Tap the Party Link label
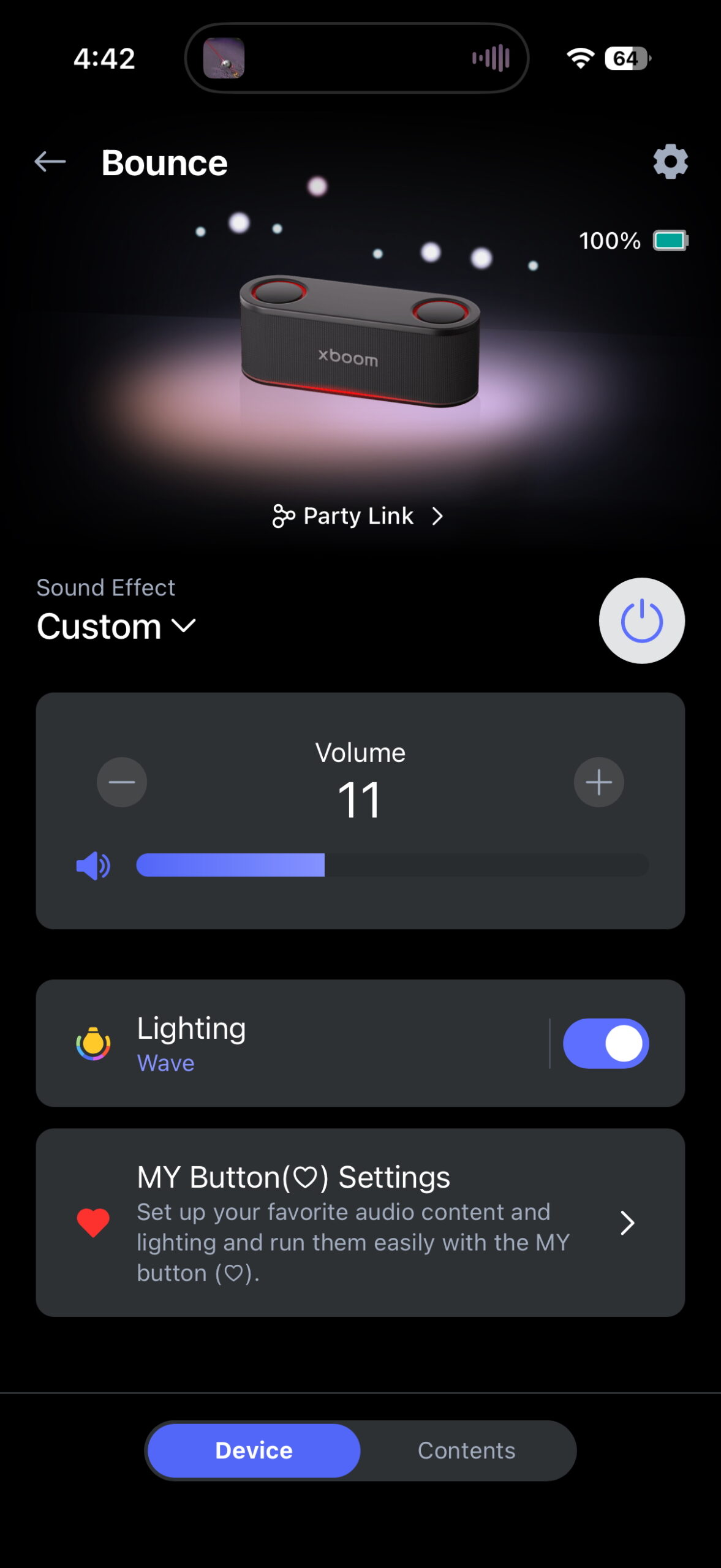This screenshot has height=1568, width=721. (x=358, y=516)
